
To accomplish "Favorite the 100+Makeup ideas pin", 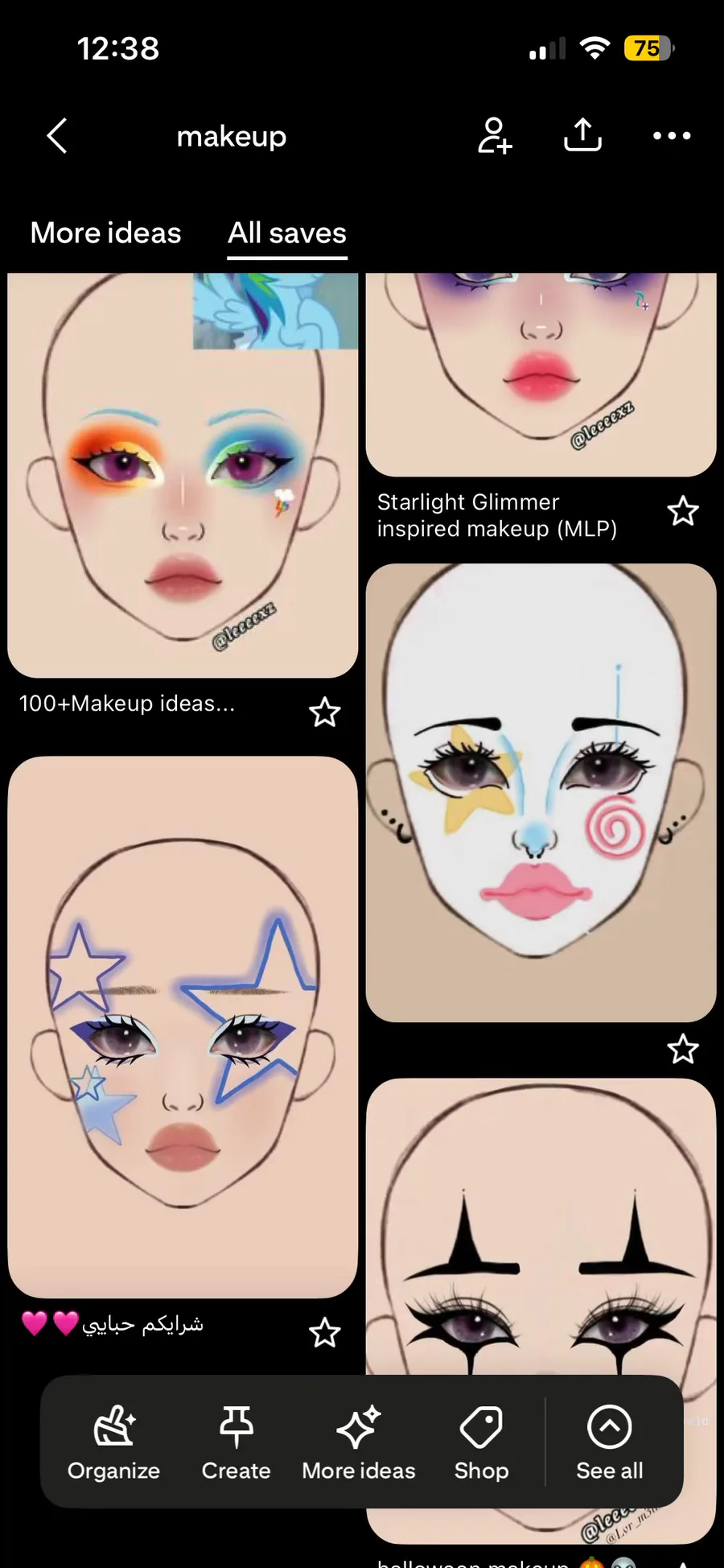I will pyautogui.click(x=325, y=712).
